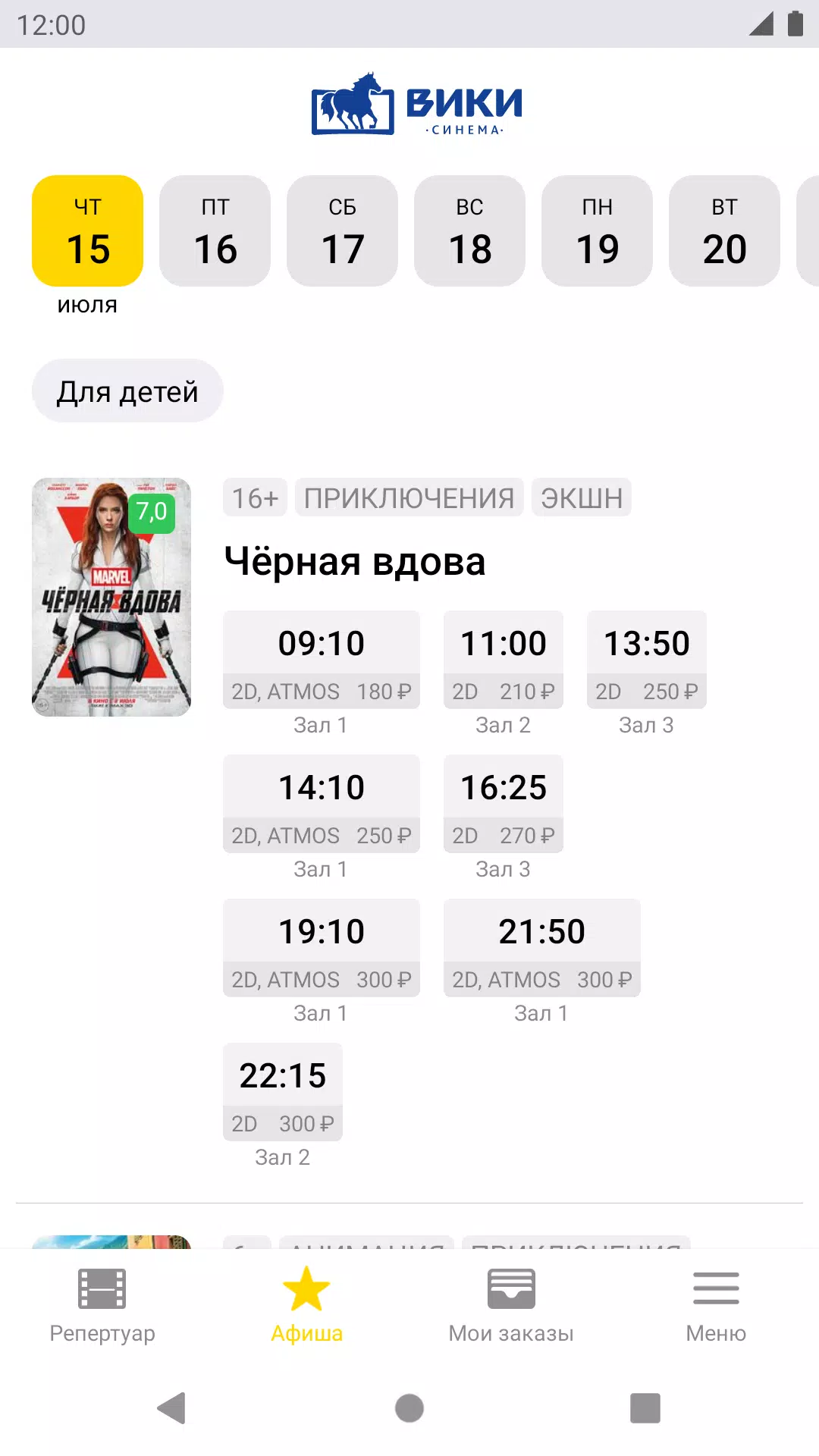The width and height of the screenshot is (819, 1456).
Task: Select the 22:15 showtime in Зал 2
Action: click(x=282, y=1092)
